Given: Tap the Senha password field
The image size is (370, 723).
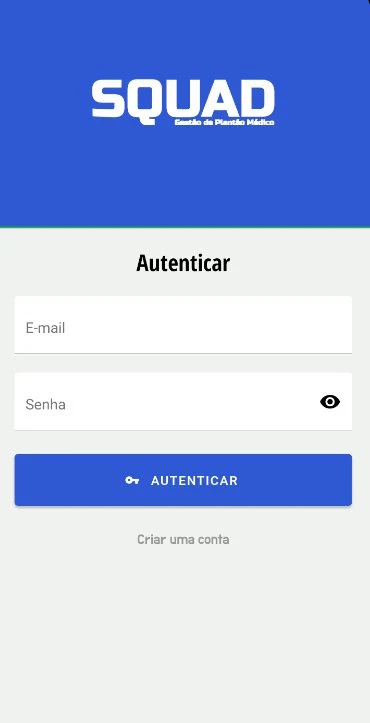Looking at the screenshot, I should pos(183,402).
